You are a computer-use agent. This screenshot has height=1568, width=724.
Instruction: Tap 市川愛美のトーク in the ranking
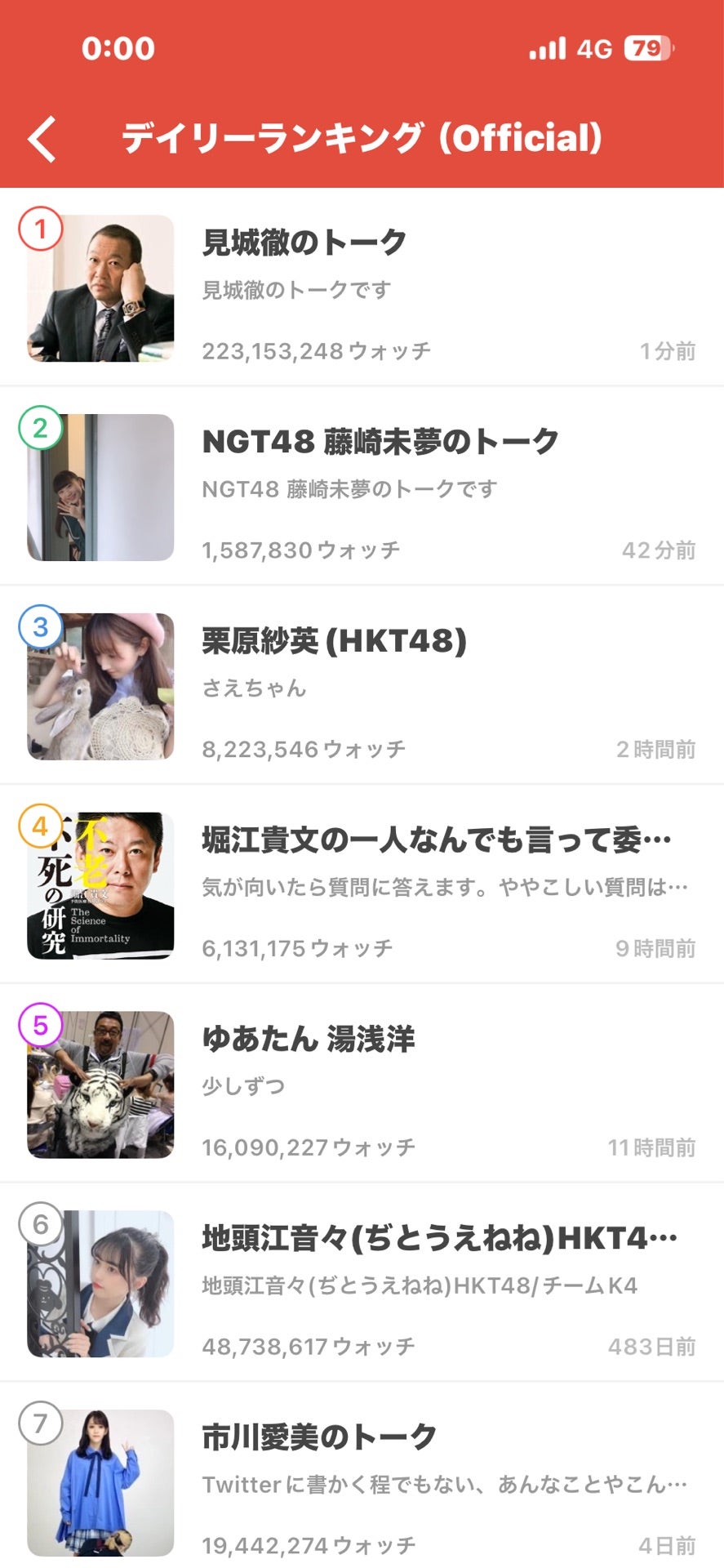362,1477
